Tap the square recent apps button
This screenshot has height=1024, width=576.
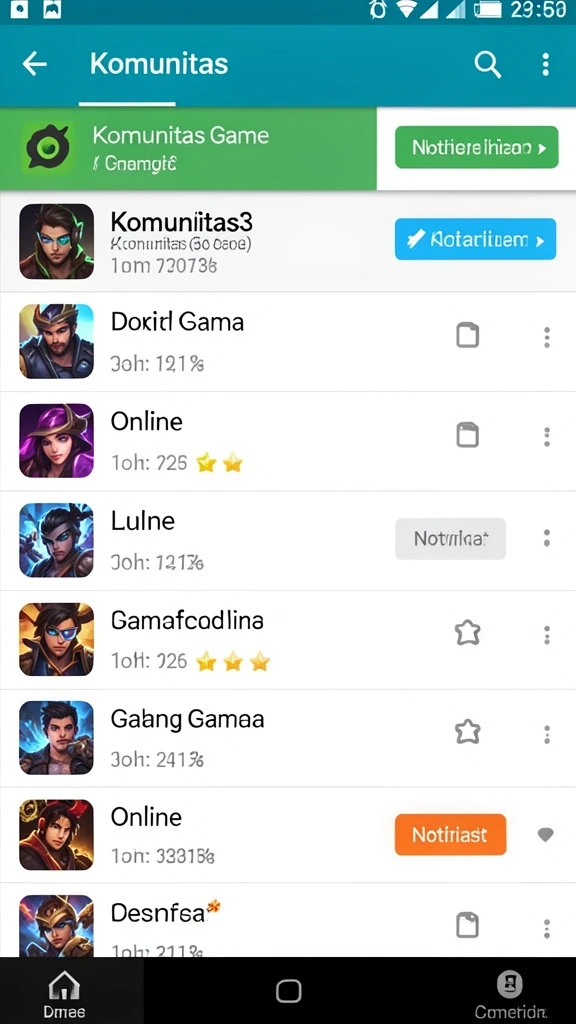(289, 991)
